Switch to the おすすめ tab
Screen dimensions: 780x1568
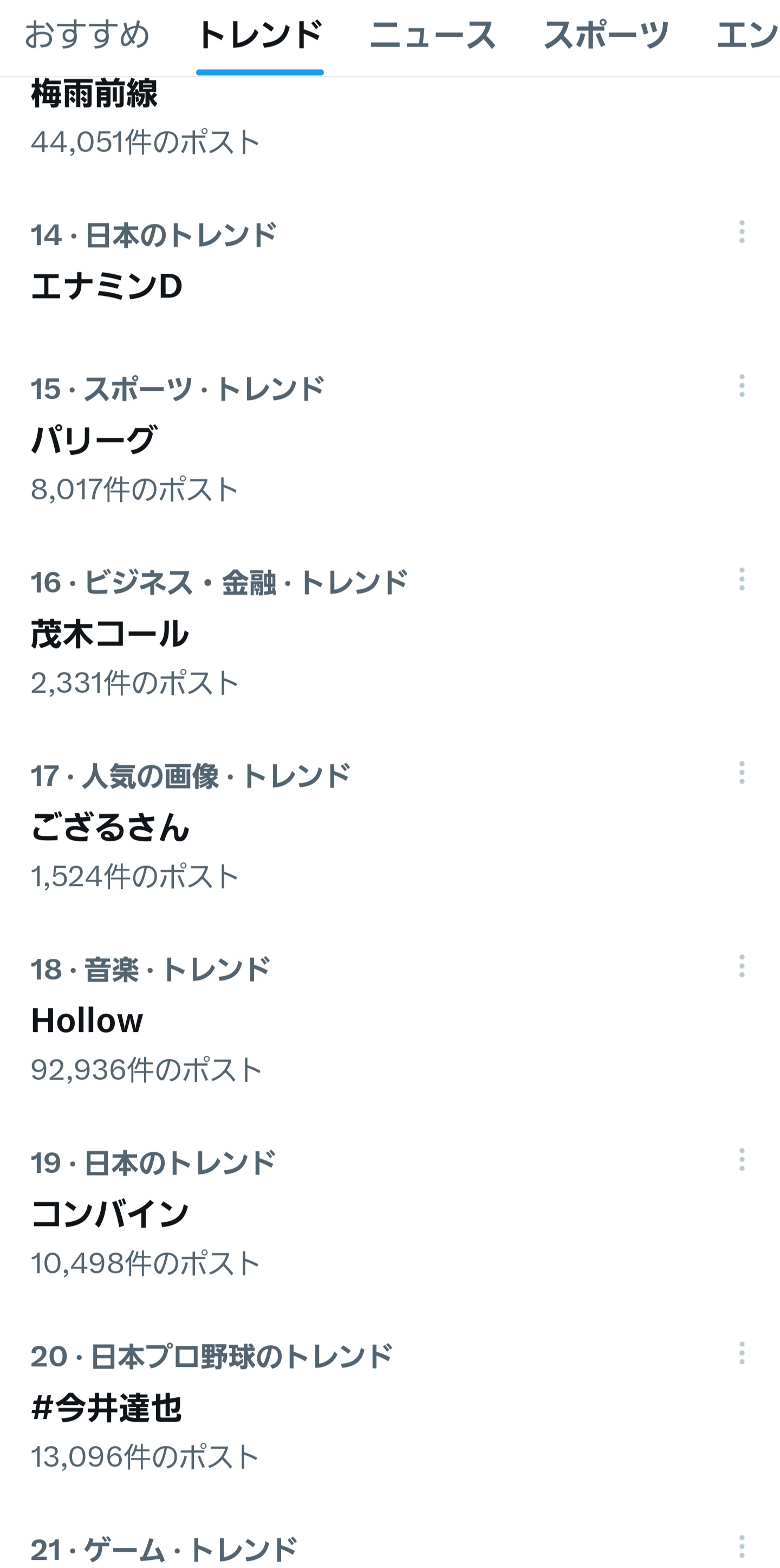[x=87, y=35]
